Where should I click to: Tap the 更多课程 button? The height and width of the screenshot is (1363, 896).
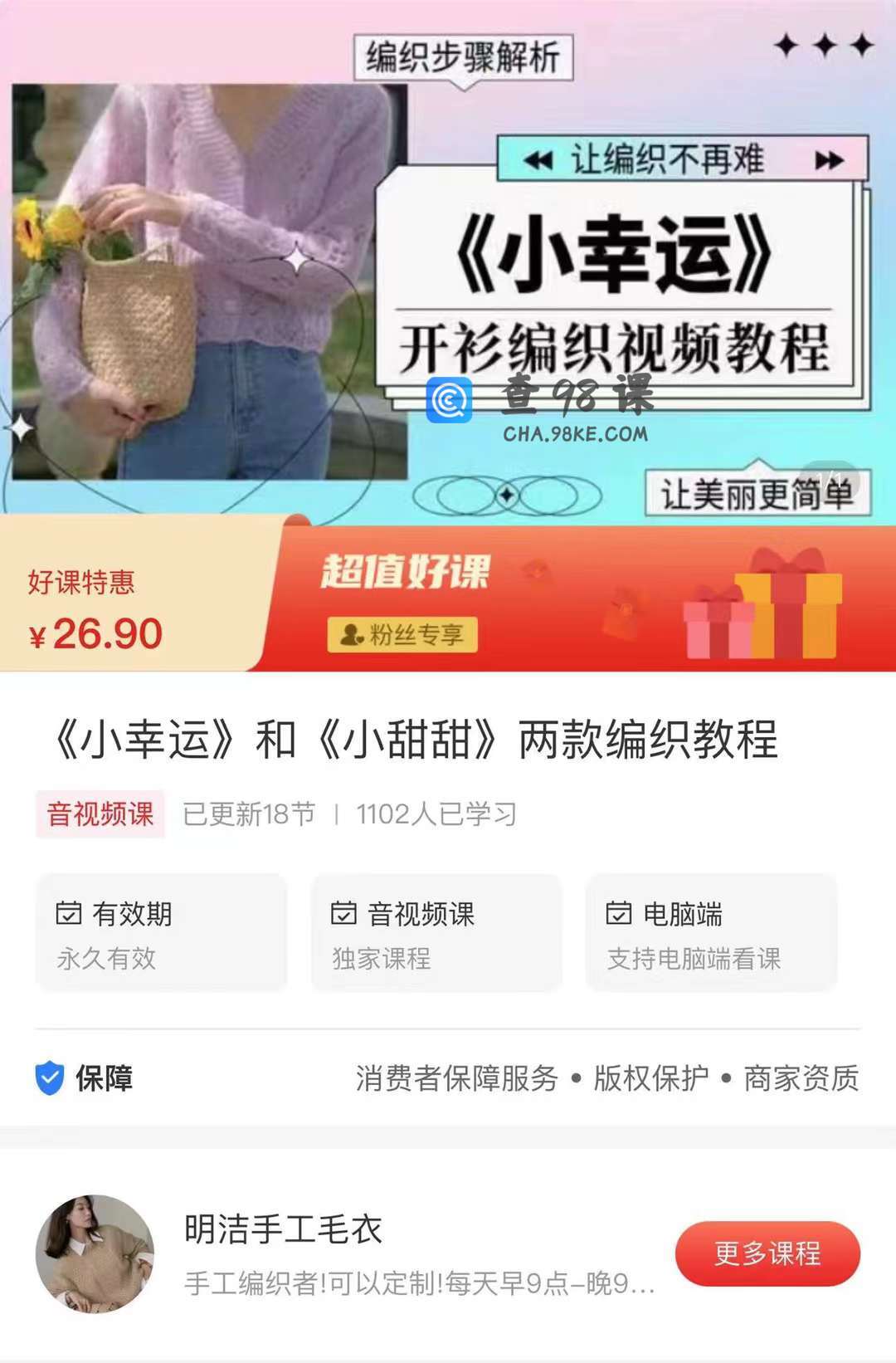tap(767, 1253)
